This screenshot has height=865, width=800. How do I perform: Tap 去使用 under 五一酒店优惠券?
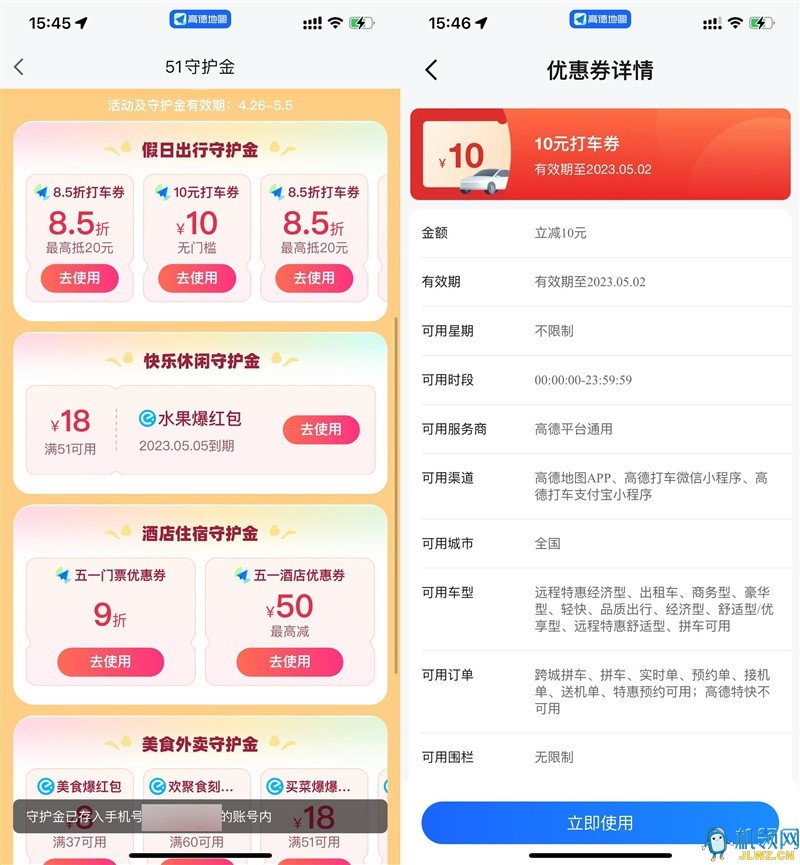tap(289, 661)
